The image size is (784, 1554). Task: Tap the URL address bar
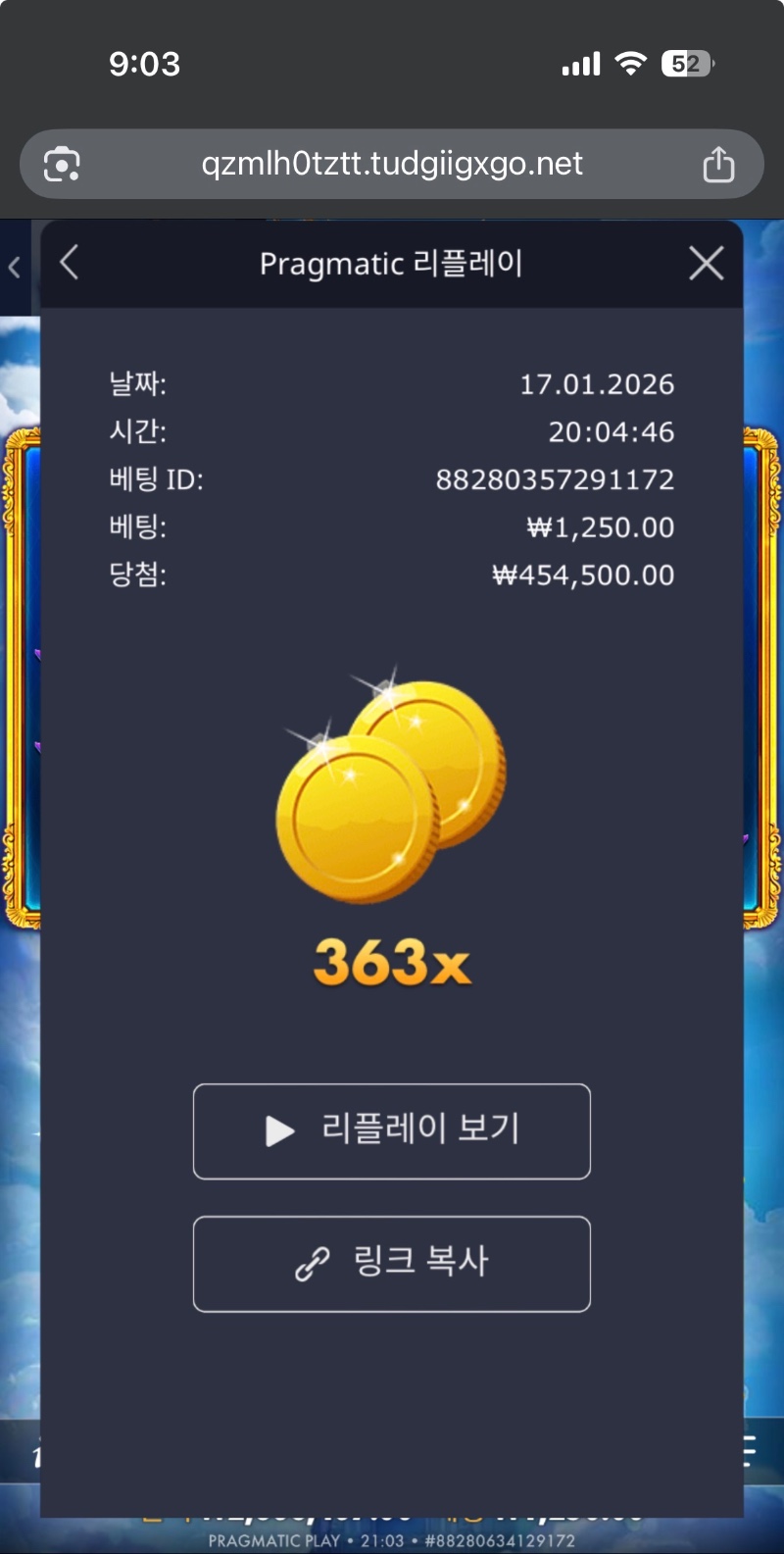392,164
